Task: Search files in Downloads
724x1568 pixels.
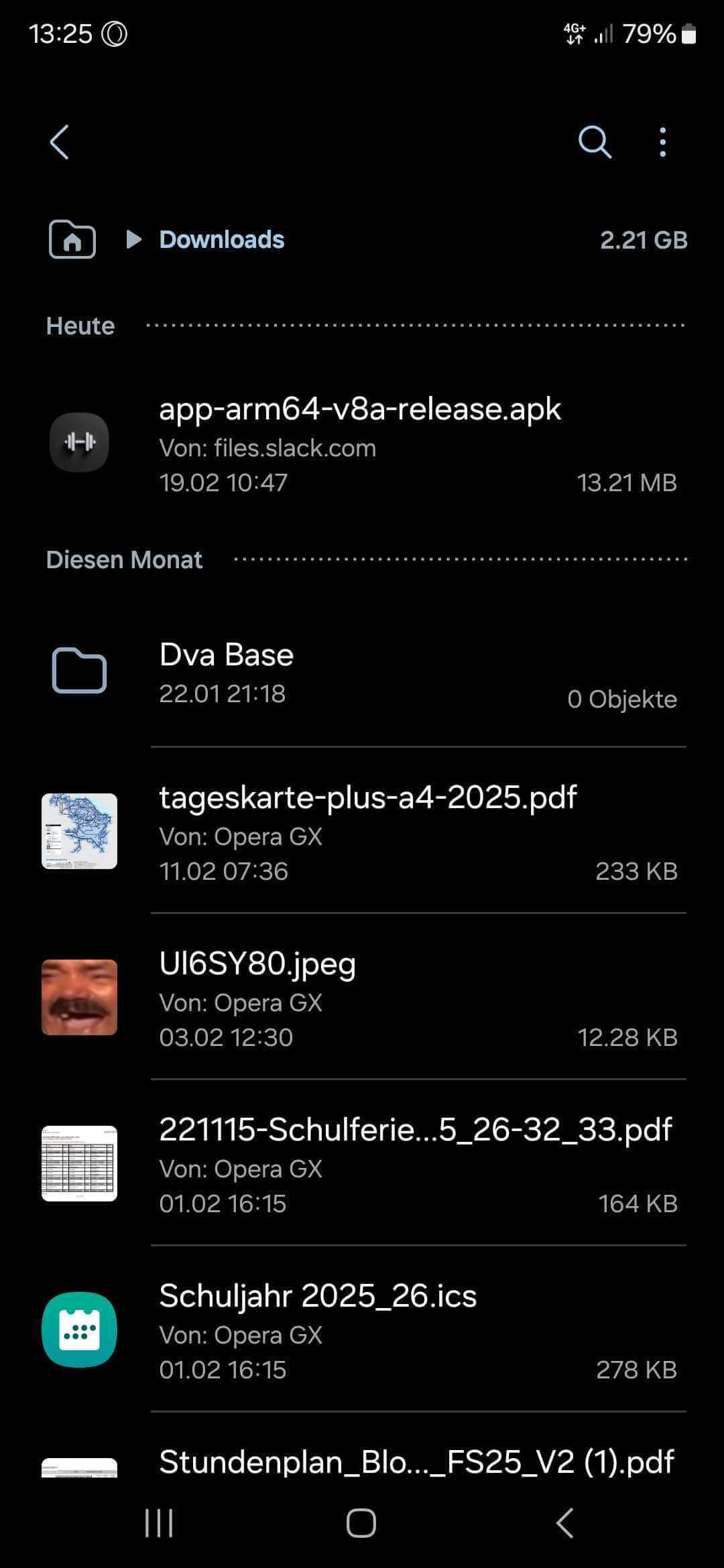Action: coord(595,142)
